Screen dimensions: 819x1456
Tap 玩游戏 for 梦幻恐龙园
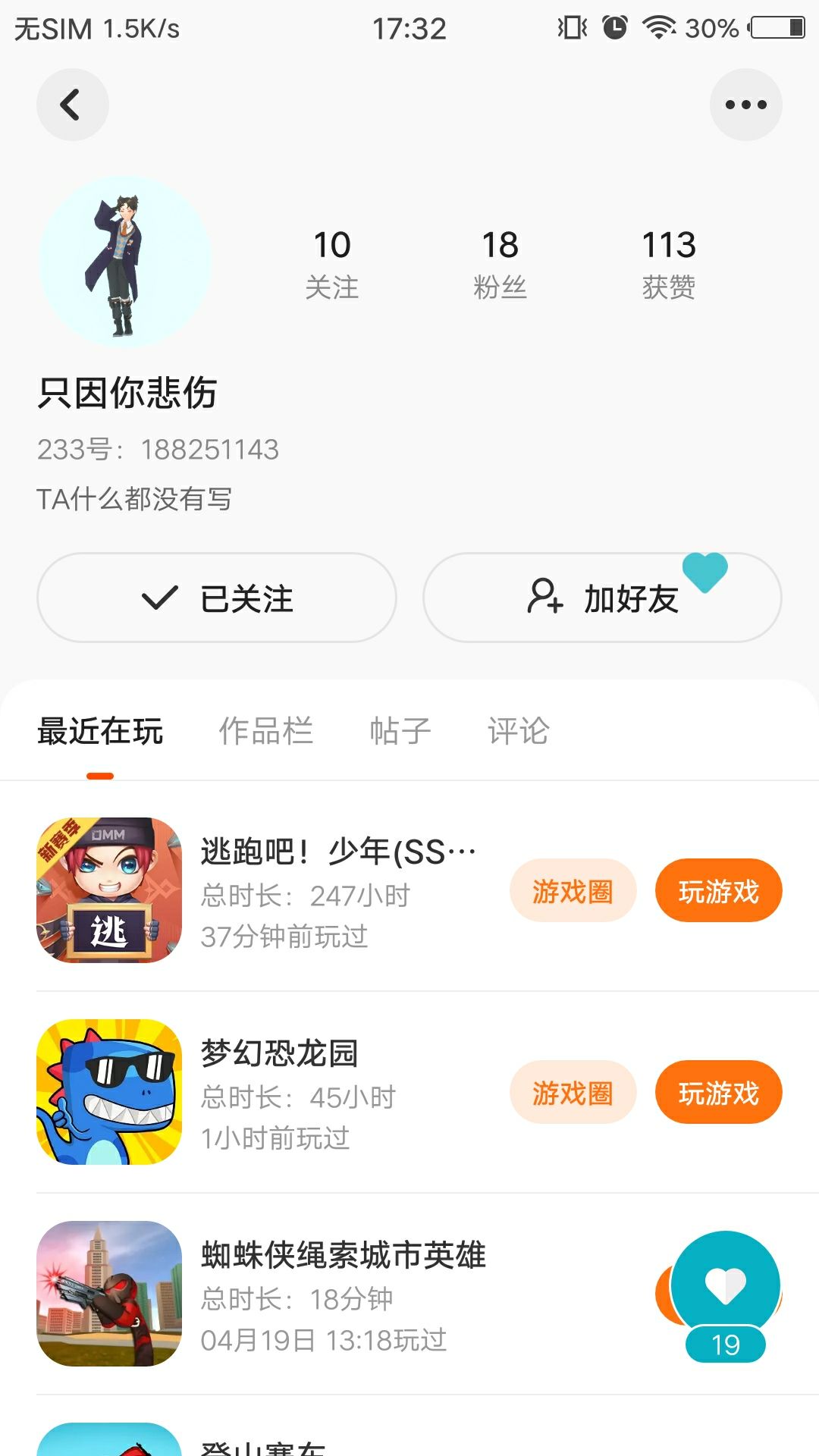(718, 1093)
